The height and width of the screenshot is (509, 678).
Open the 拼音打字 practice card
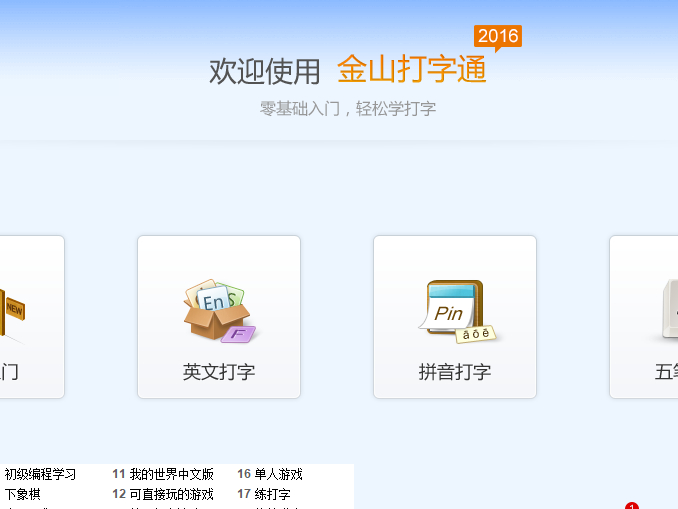tap(454, 317)
